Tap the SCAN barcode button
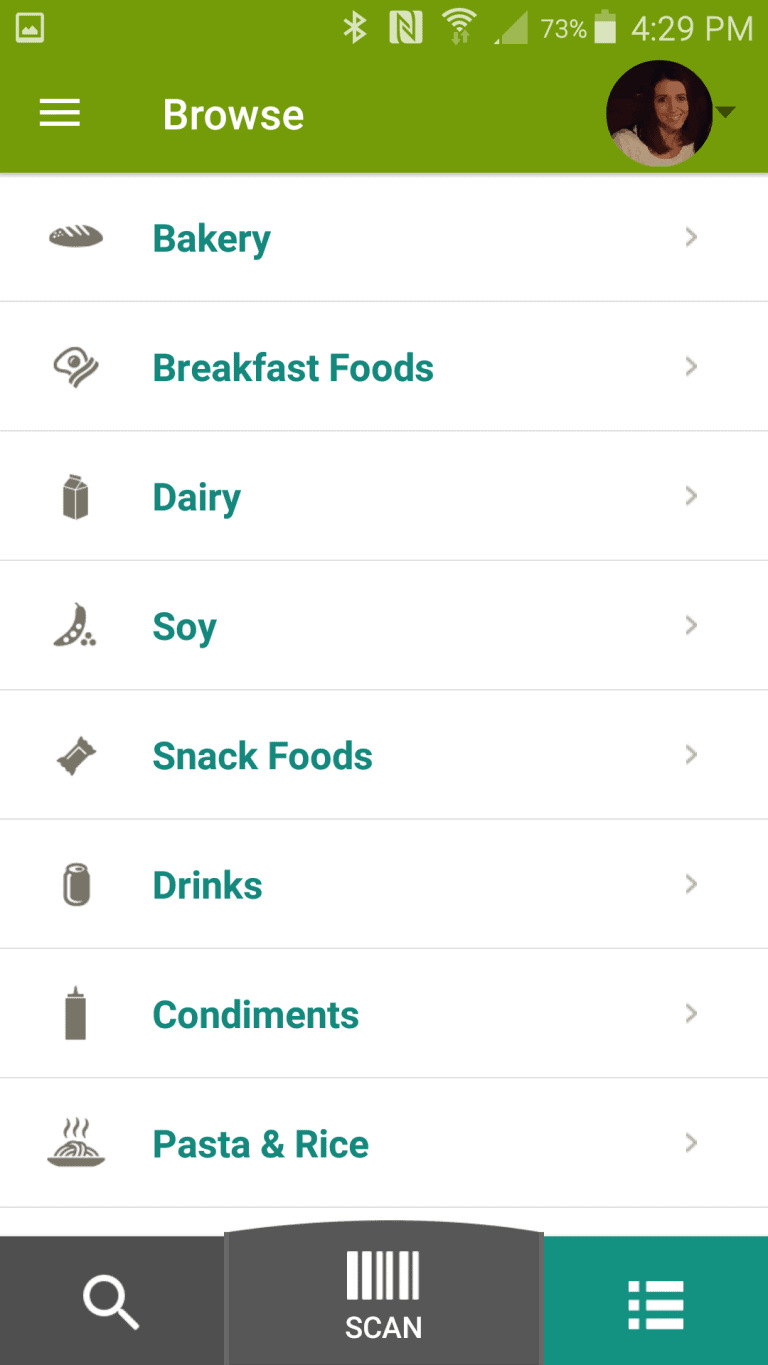768x1365 pixels. [x=384, y=1295]
